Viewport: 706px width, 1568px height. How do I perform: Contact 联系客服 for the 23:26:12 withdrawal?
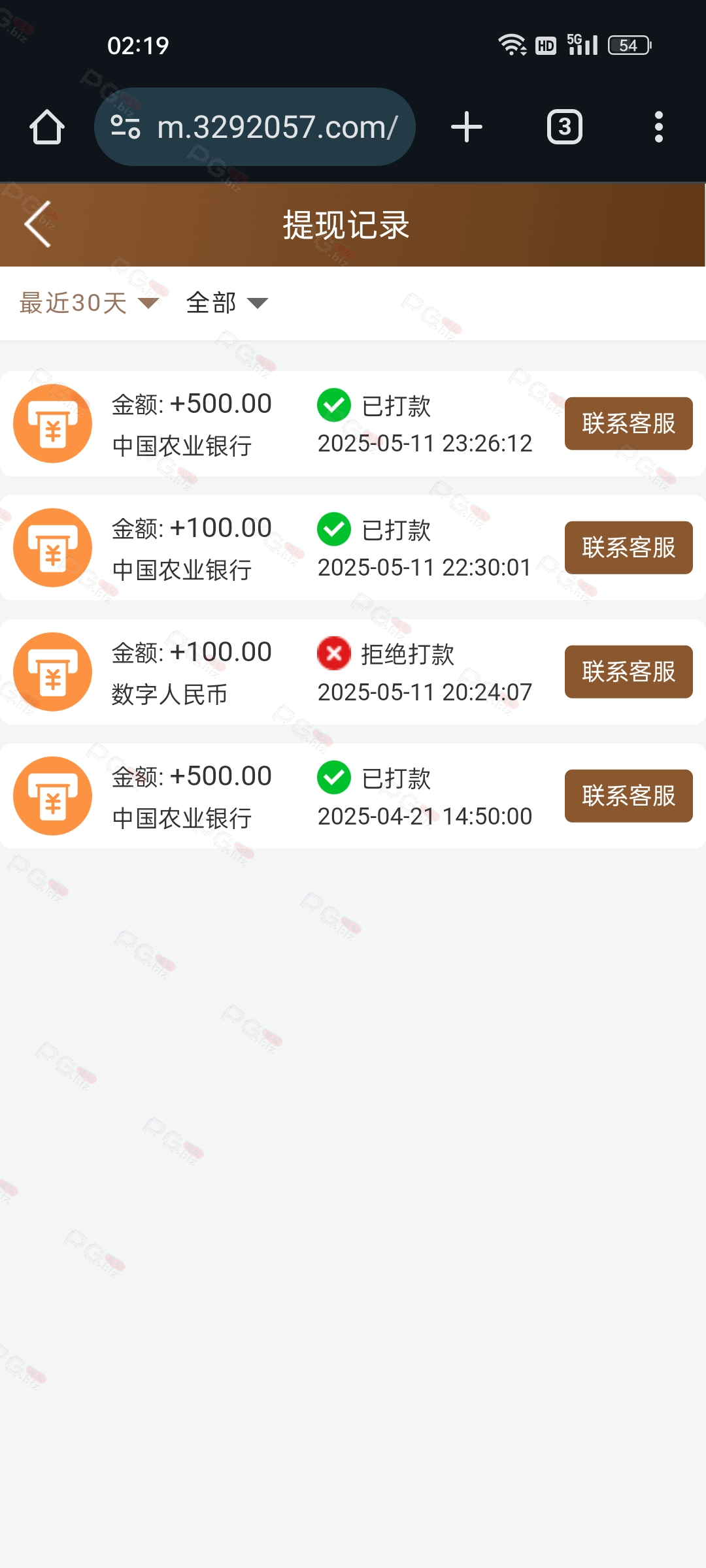coord(629,423)
